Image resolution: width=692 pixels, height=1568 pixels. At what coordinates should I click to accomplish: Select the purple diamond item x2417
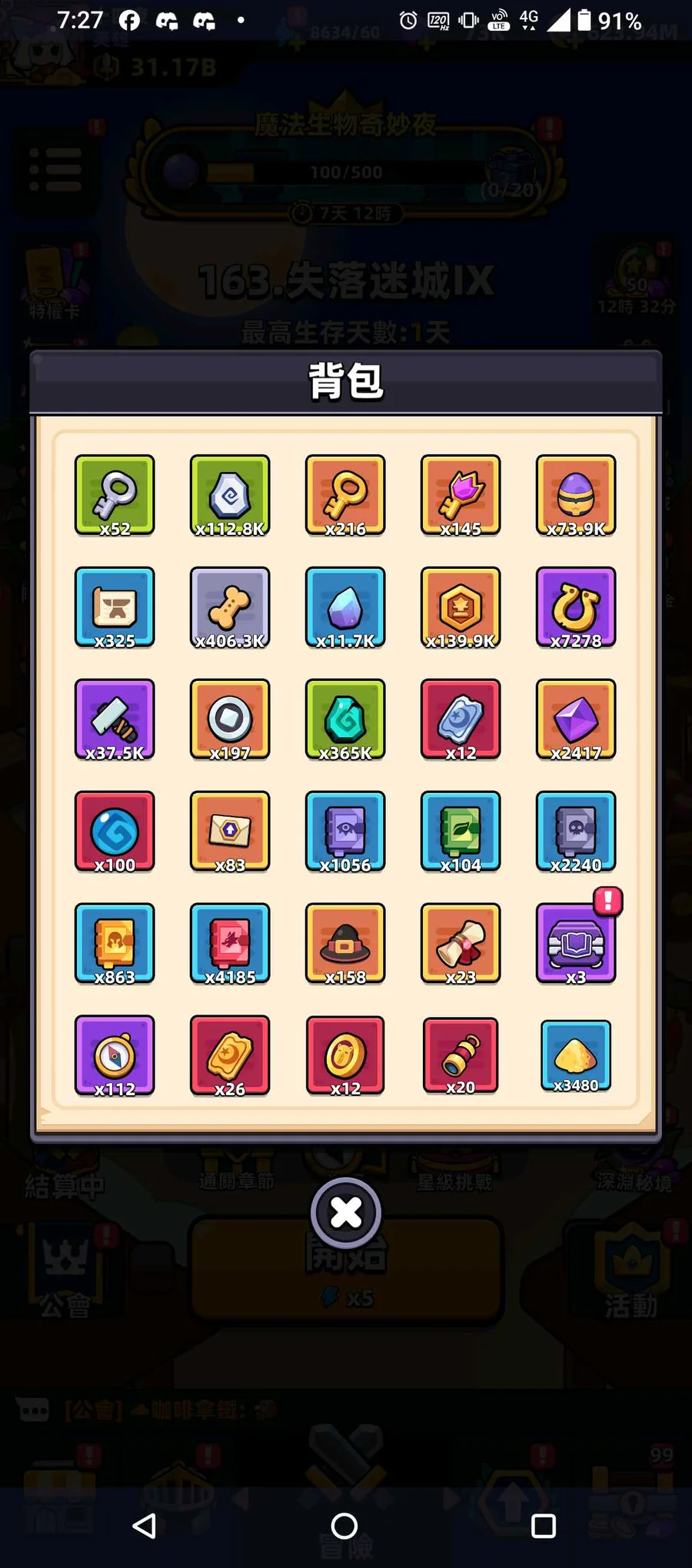(x=576, y=719)
